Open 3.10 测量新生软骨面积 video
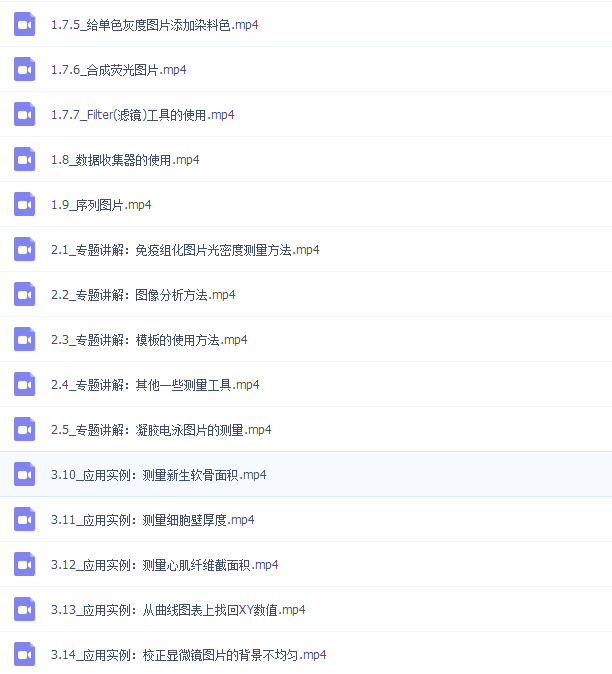The image size is (612, 674). 158,475
